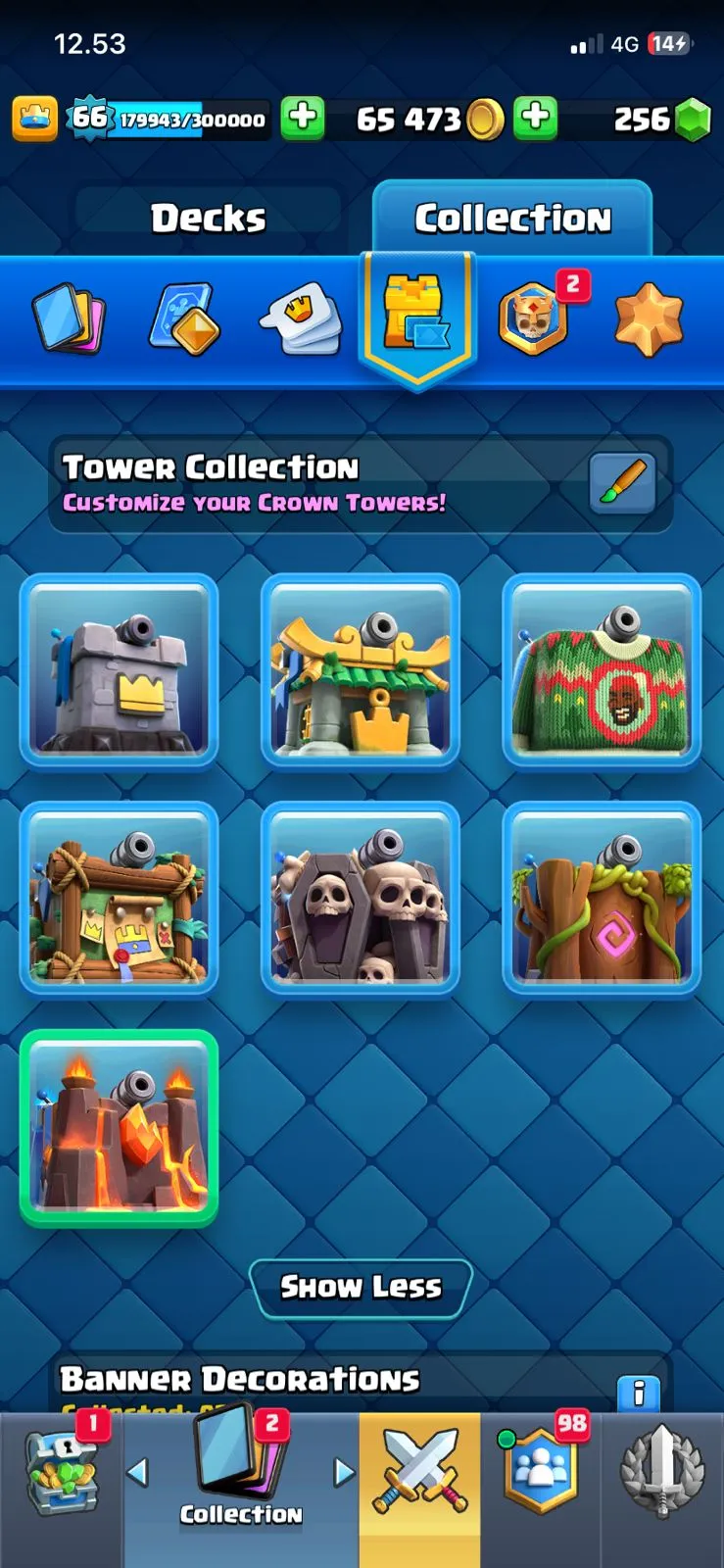724x1568 pixels.
Task: Choose the green knitted sweater tower
Action: coord(602,670)
